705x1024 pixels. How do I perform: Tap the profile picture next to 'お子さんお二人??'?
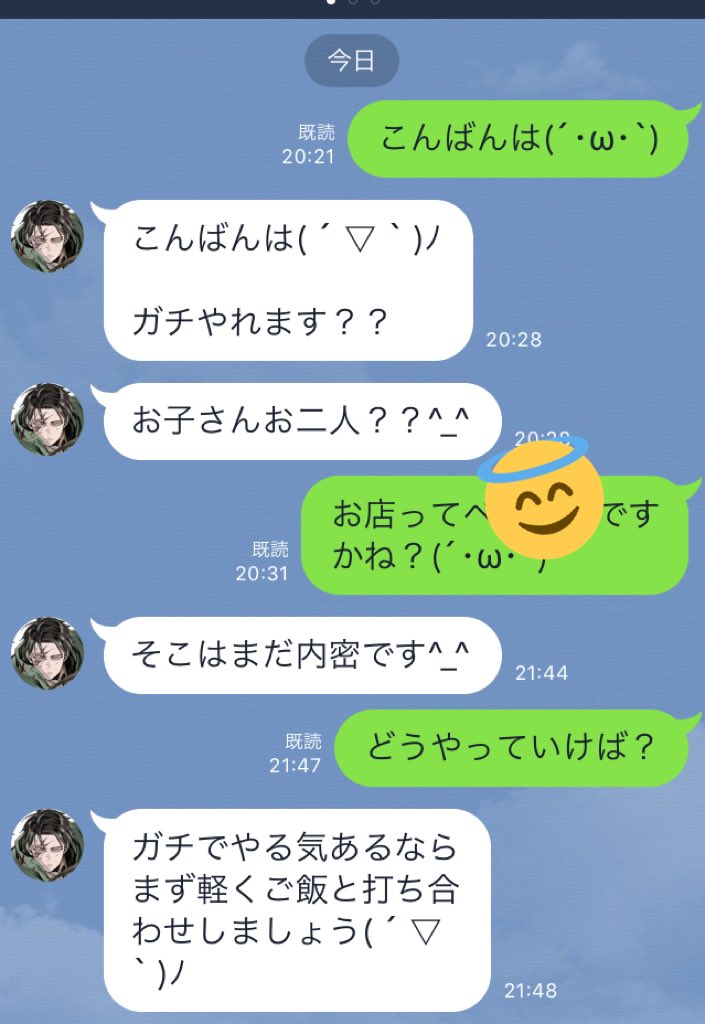(48, 419)
